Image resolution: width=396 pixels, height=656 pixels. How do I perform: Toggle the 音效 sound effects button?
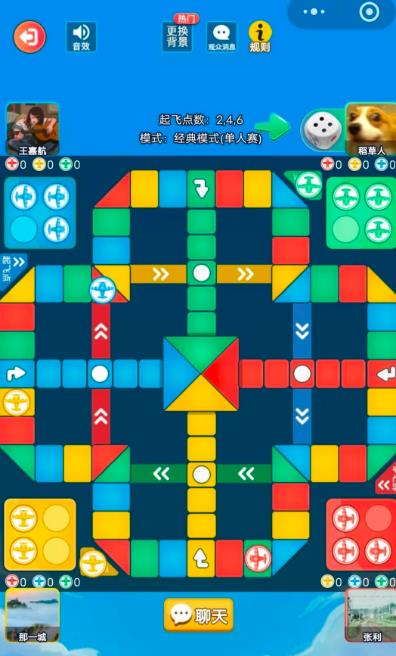[x=81, y=37]
